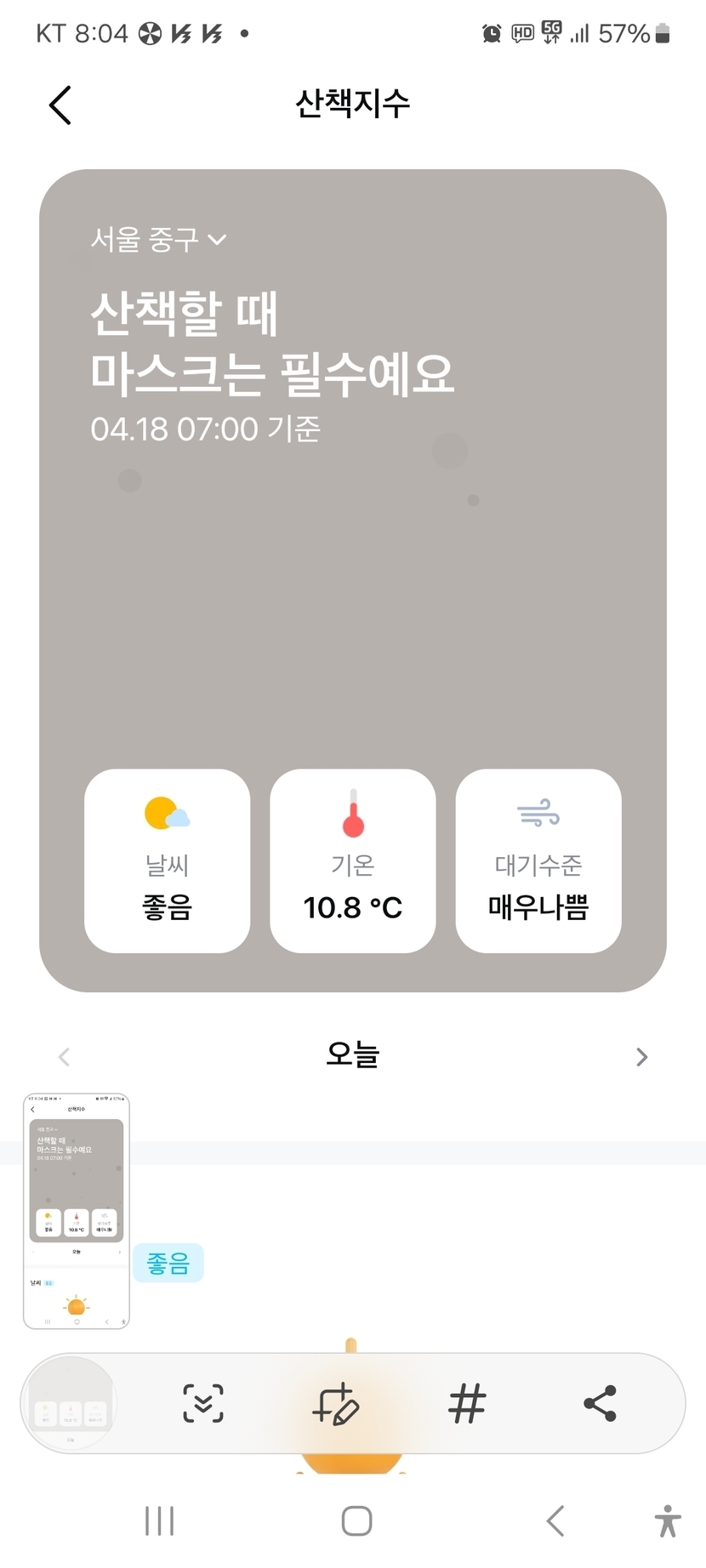
Task: Go to the home screen
Action: 356,1521
